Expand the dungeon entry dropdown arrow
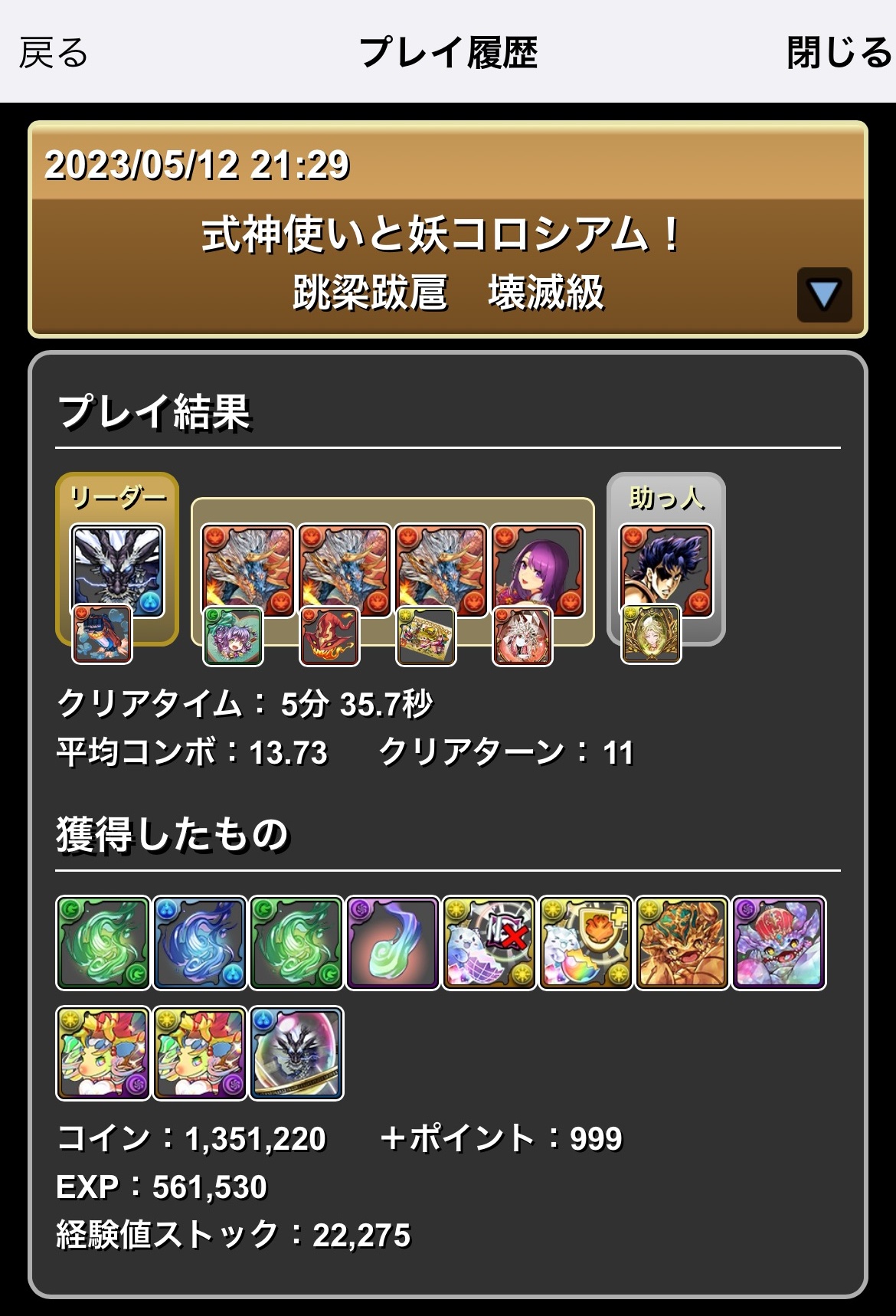The height and width of the screenshot is (1316, 896). point(824,295)
